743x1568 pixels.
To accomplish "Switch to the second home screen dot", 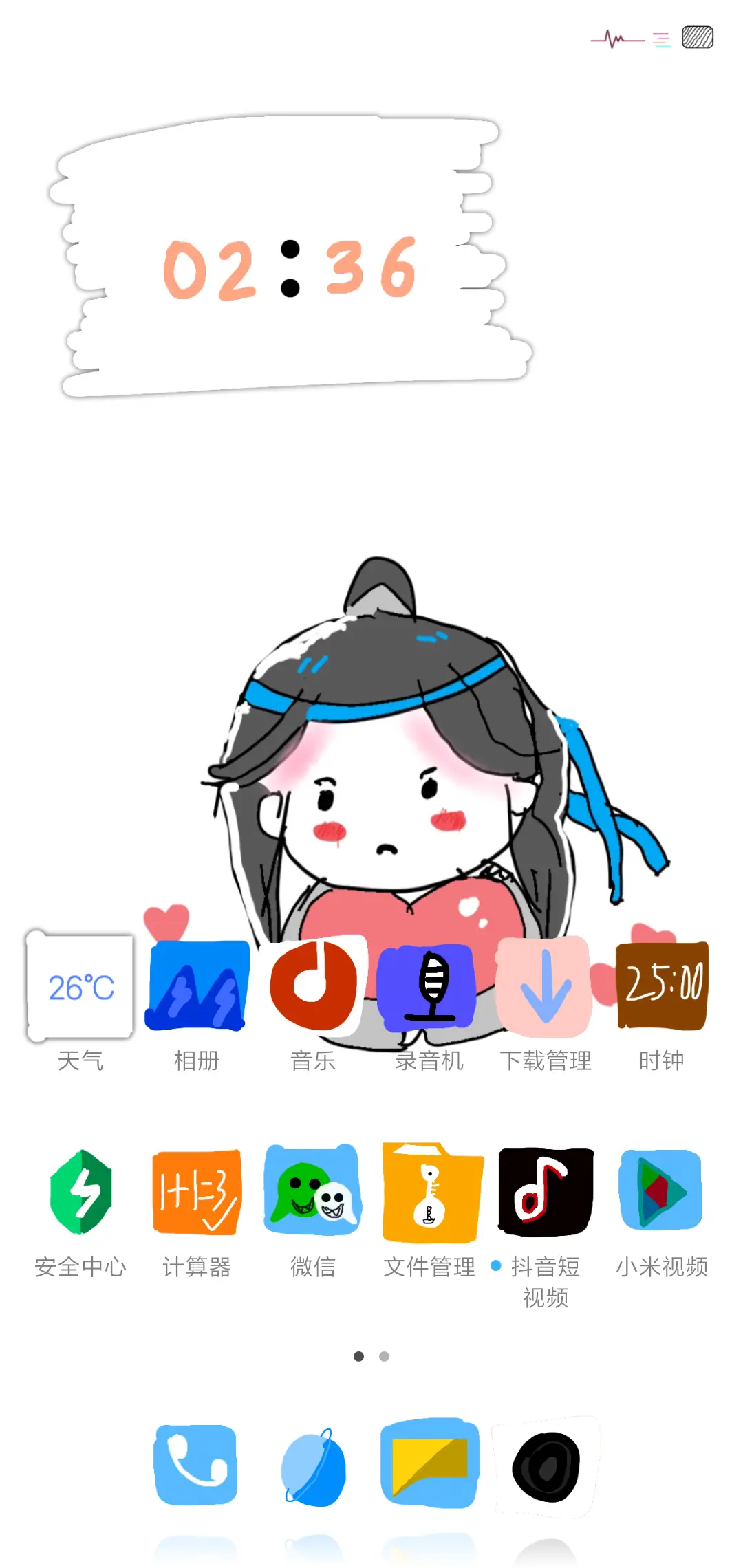I will tap(384, 1355).
